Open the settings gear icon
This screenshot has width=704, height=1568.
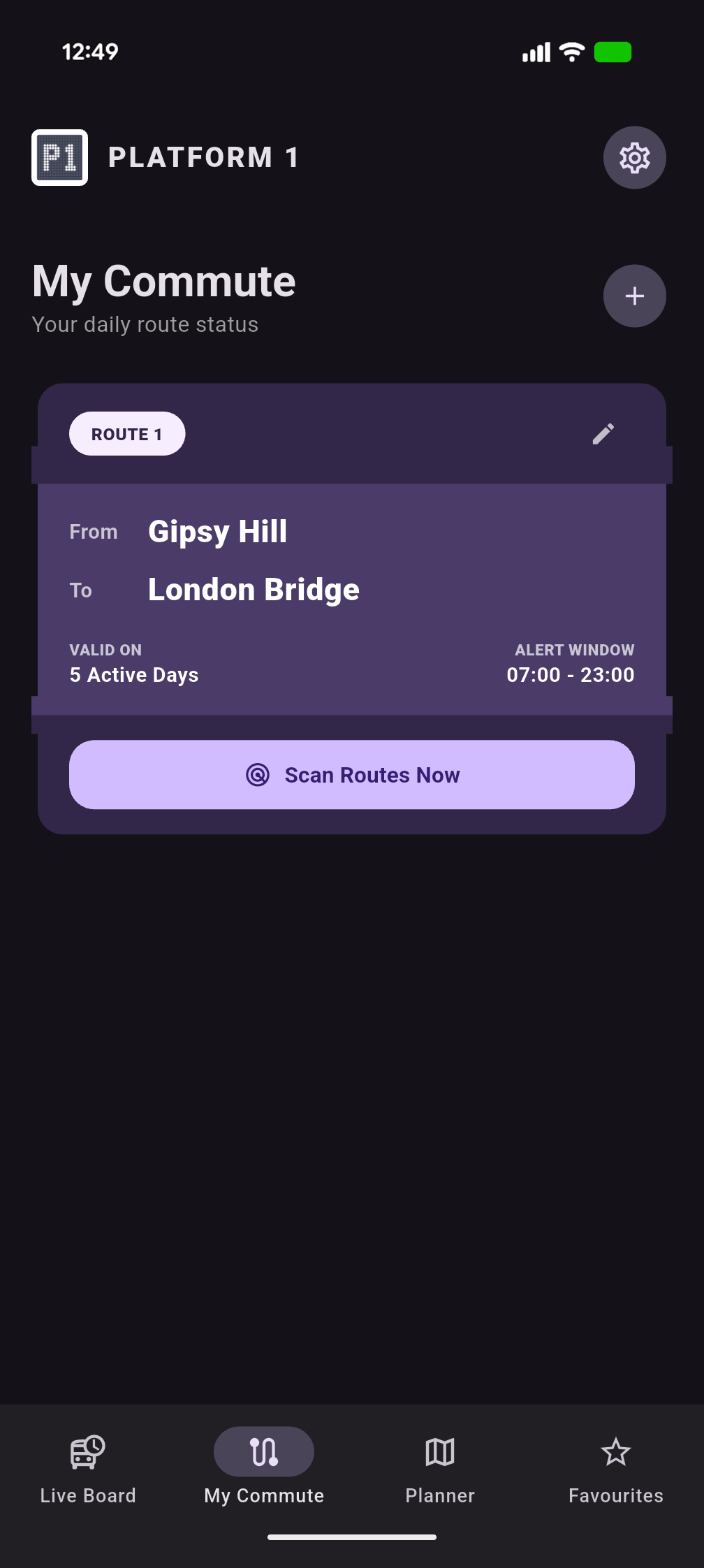[634, 157]
